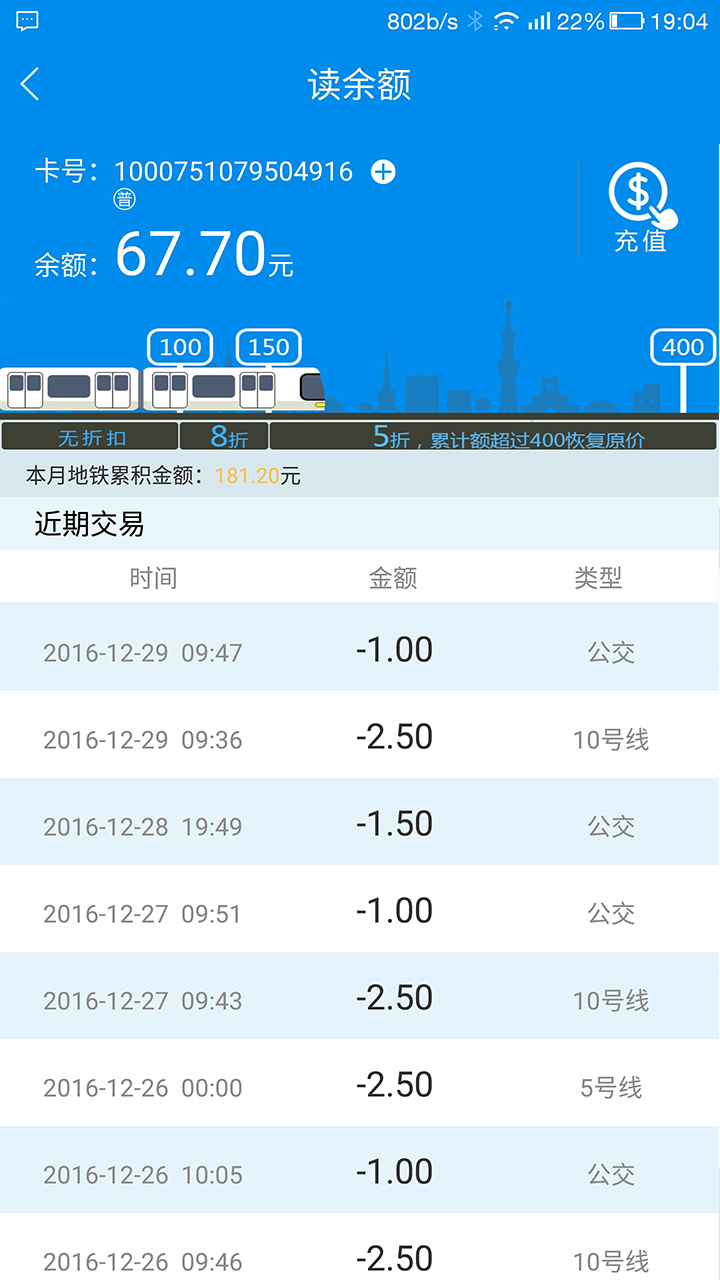Expand the card list with the plus icon
Screen dimensions: 720x1280
[x=385, y=171]
